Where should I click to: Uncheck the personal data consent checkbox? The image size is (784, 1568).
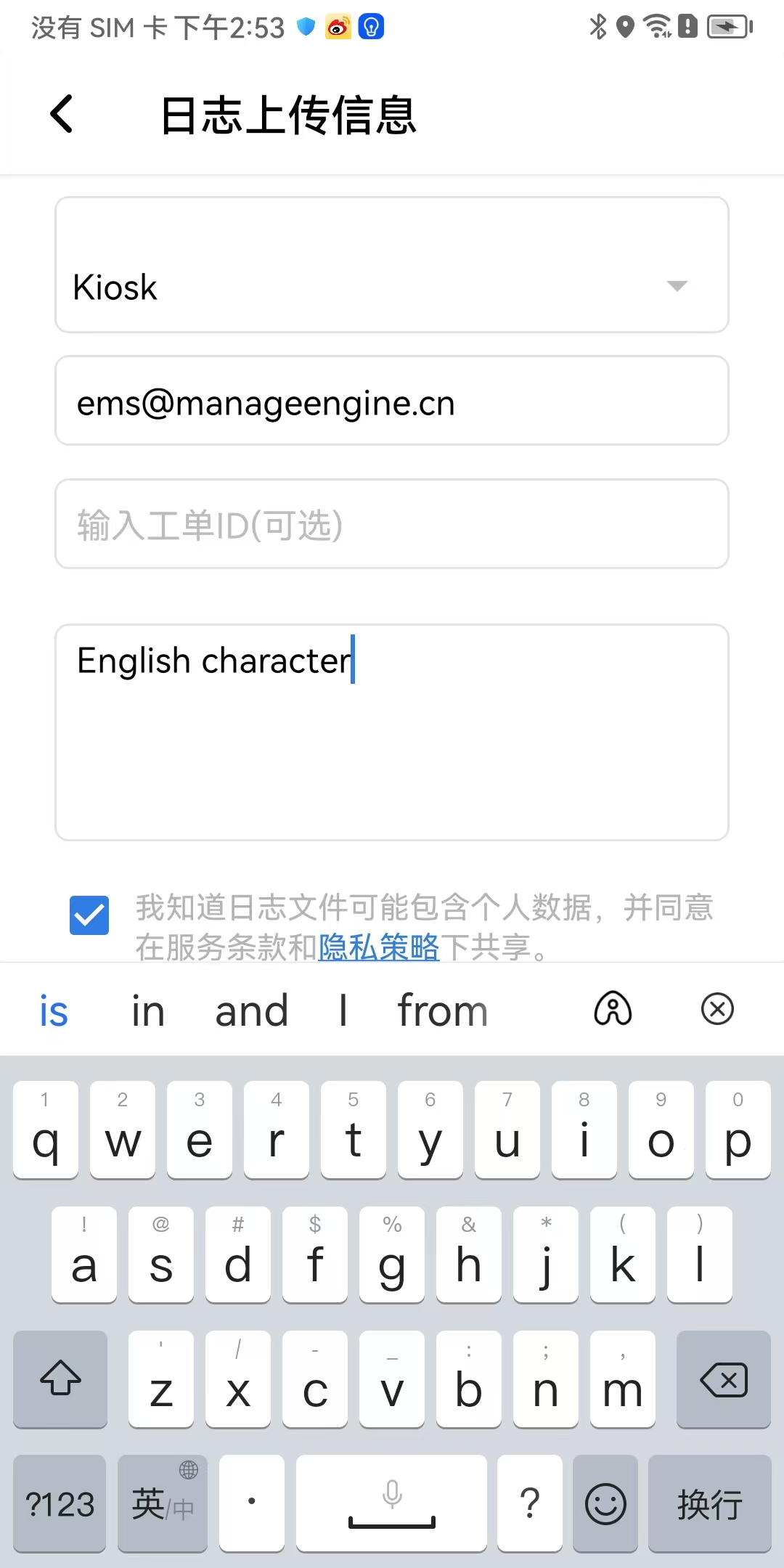click(x=89, y=915)
